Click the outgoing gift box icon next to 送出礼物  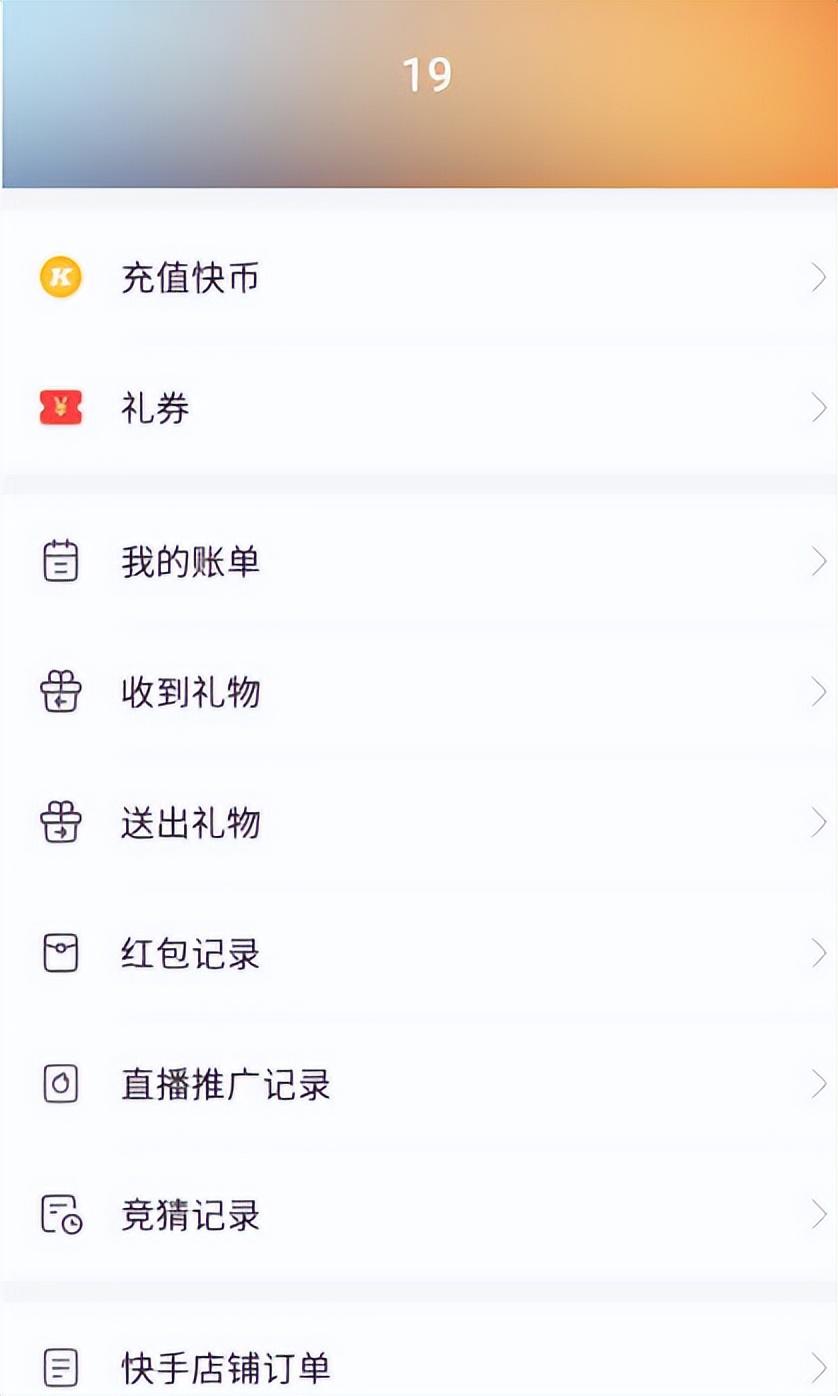click(60, 823)
